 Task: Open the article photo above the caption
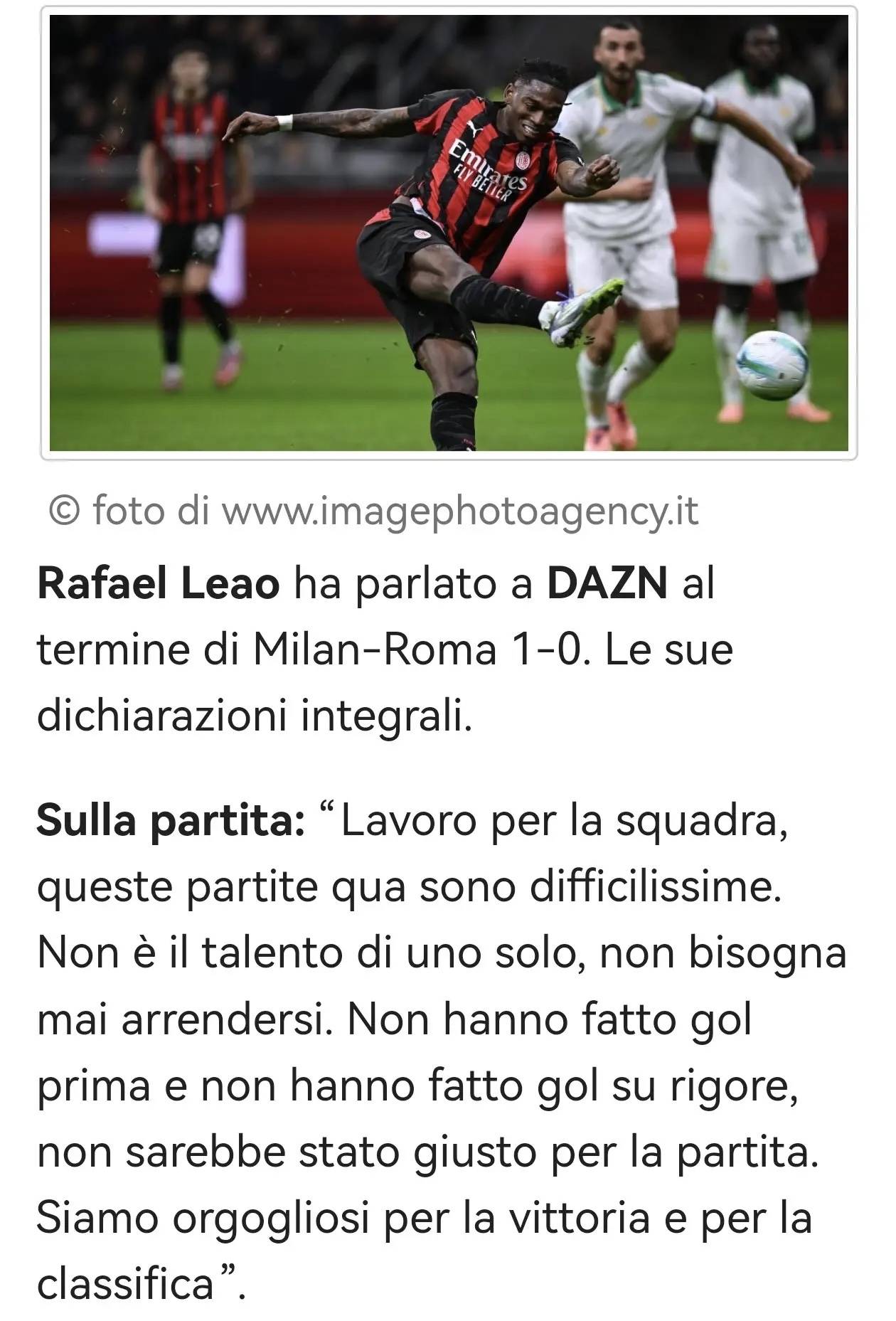point(449,233)
